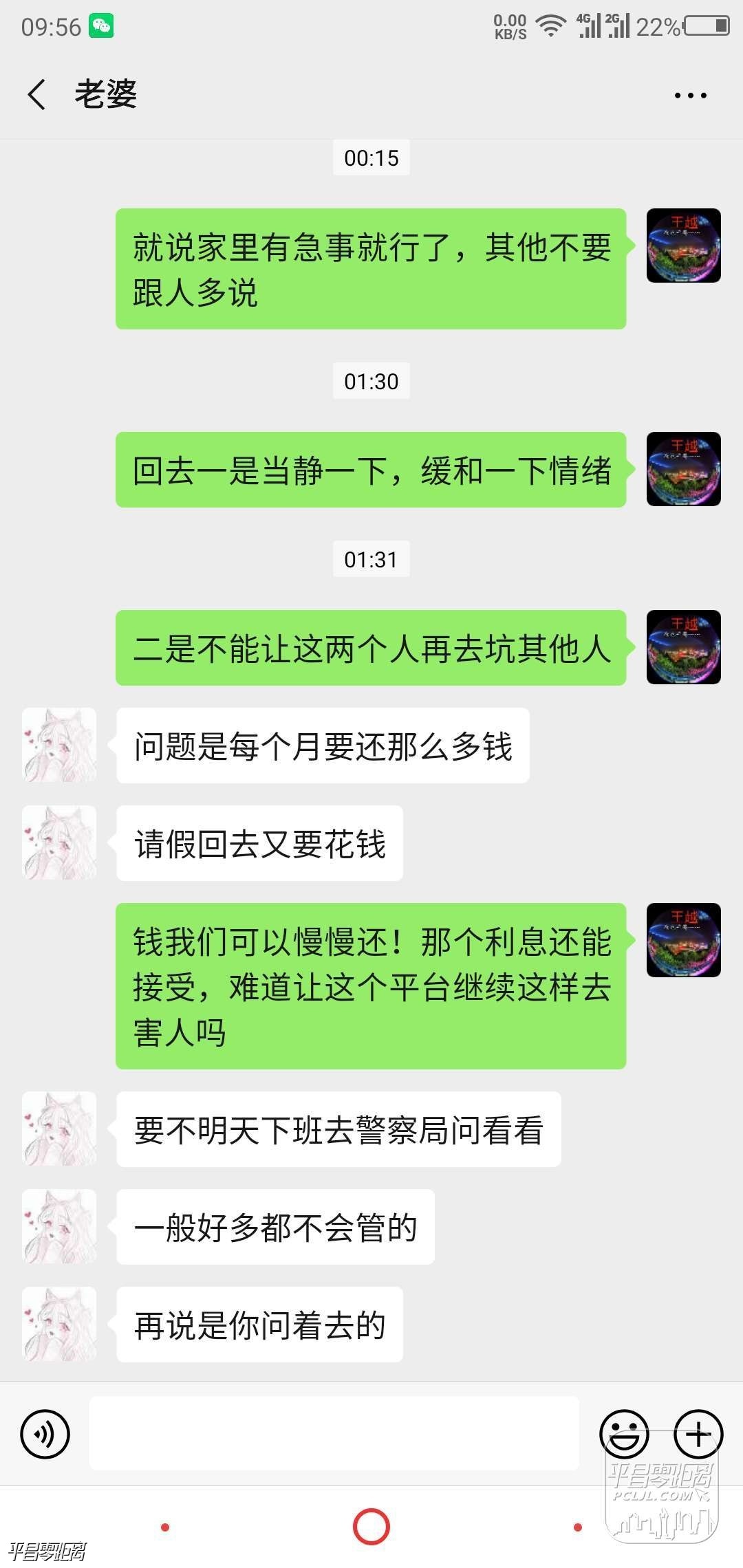This screenshot has width=743, height=1568.
Task: Go back from the 老婆 chat
Action: [x=37, y=94]
